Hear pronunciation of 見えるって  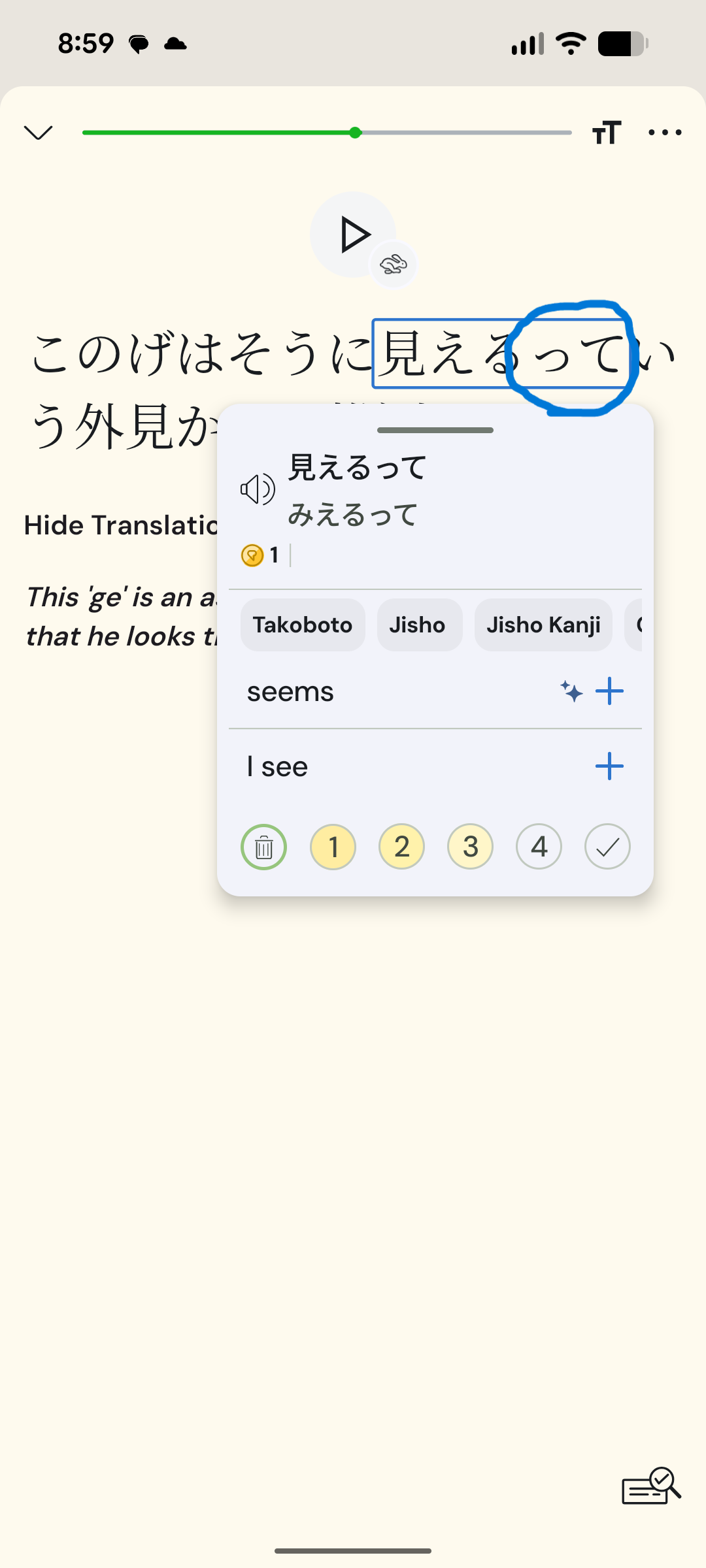coord(258,489)
